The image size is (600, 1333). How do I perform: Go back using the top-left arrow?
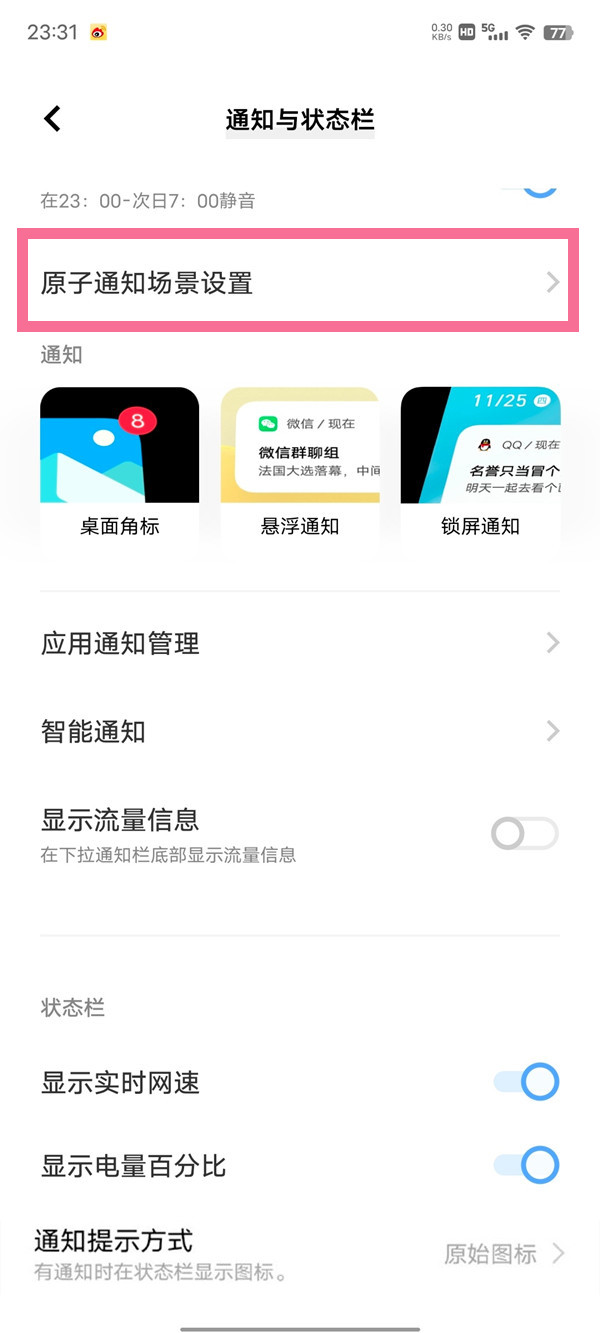tap(53, 119)
